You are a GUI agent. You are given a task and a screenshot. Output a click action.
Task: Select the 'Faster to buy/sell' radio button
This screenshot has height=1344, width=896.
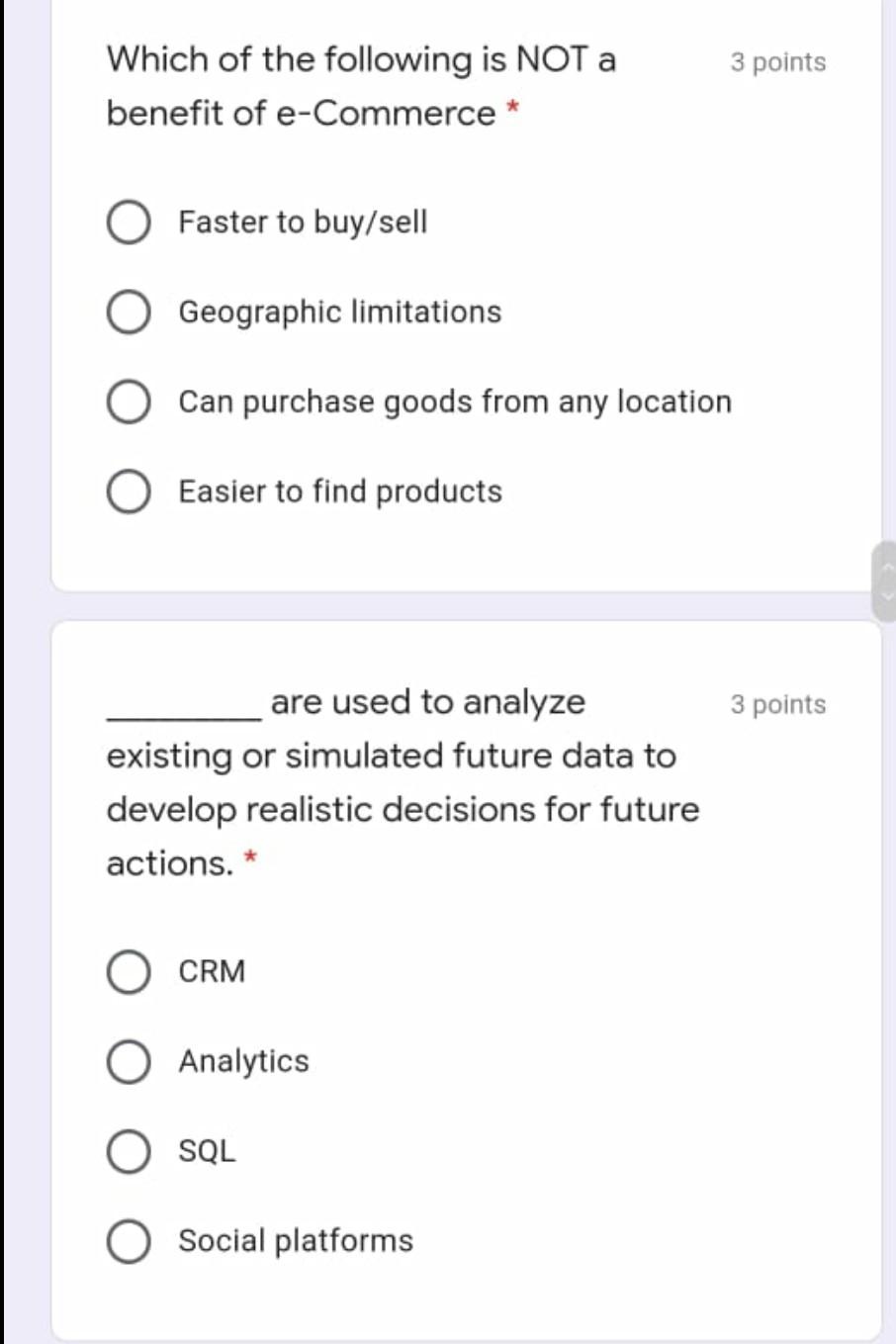(x=128, y=222)
